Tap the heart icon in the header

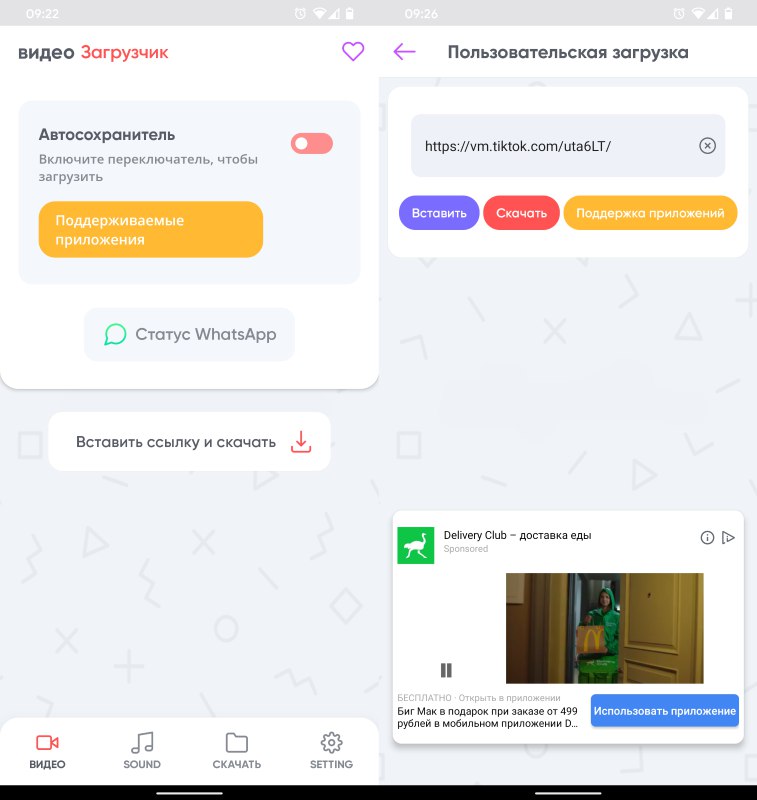coord(353,51)
